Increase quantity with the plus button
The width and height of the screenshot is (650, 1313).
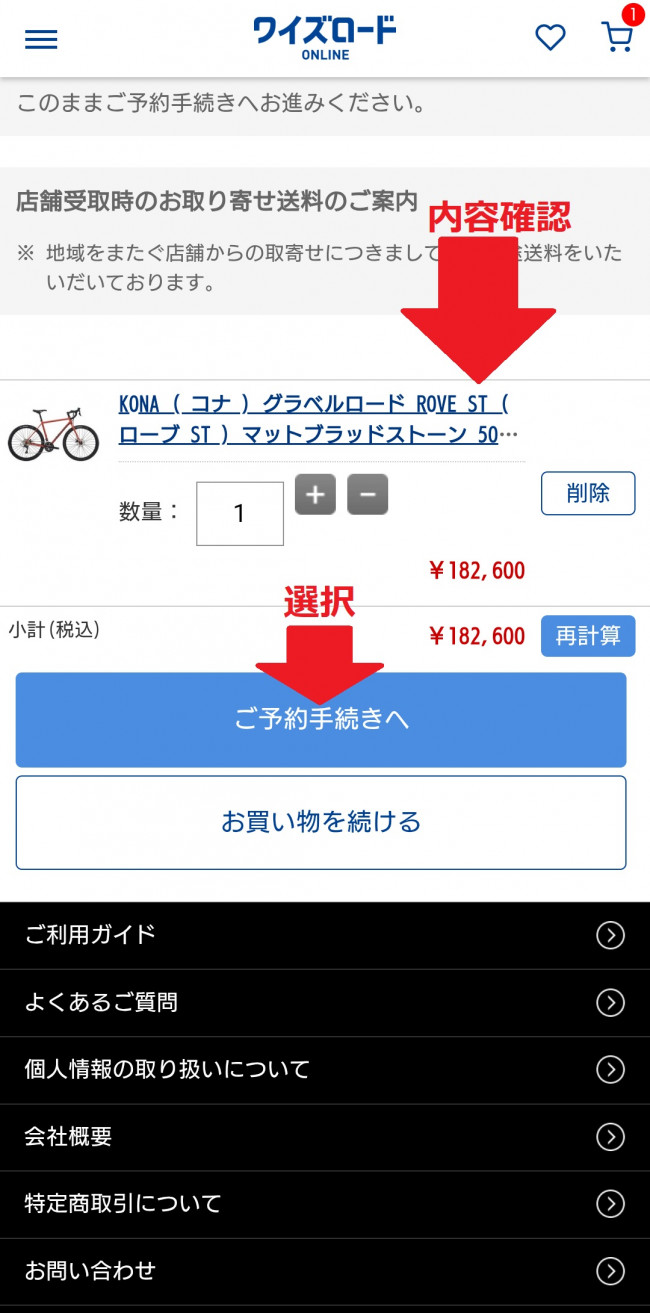pos(315,494)
